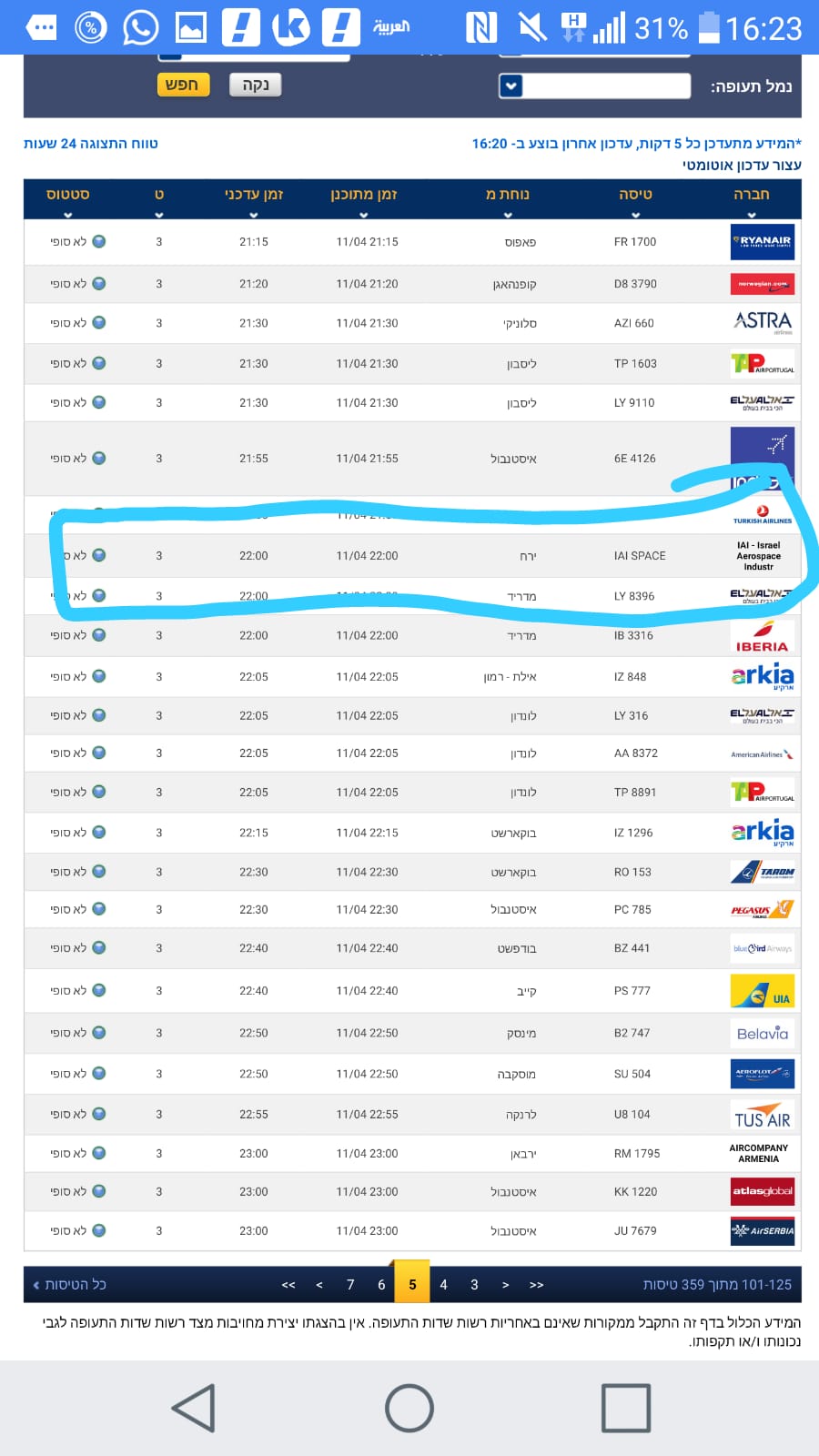
Task: Tap the double arrow >> pagination button
Action: [536, 1285]
